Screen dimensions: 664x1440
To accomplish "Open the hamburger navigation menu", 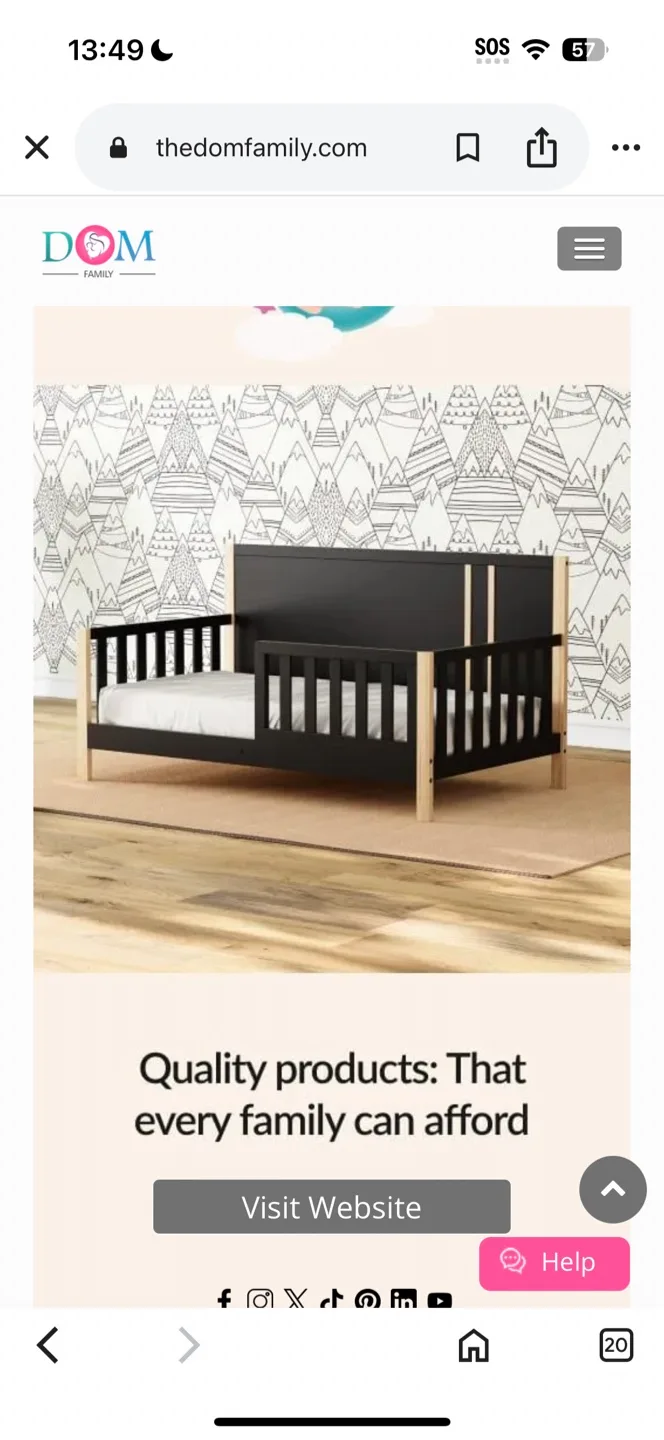I will (589, 249).
